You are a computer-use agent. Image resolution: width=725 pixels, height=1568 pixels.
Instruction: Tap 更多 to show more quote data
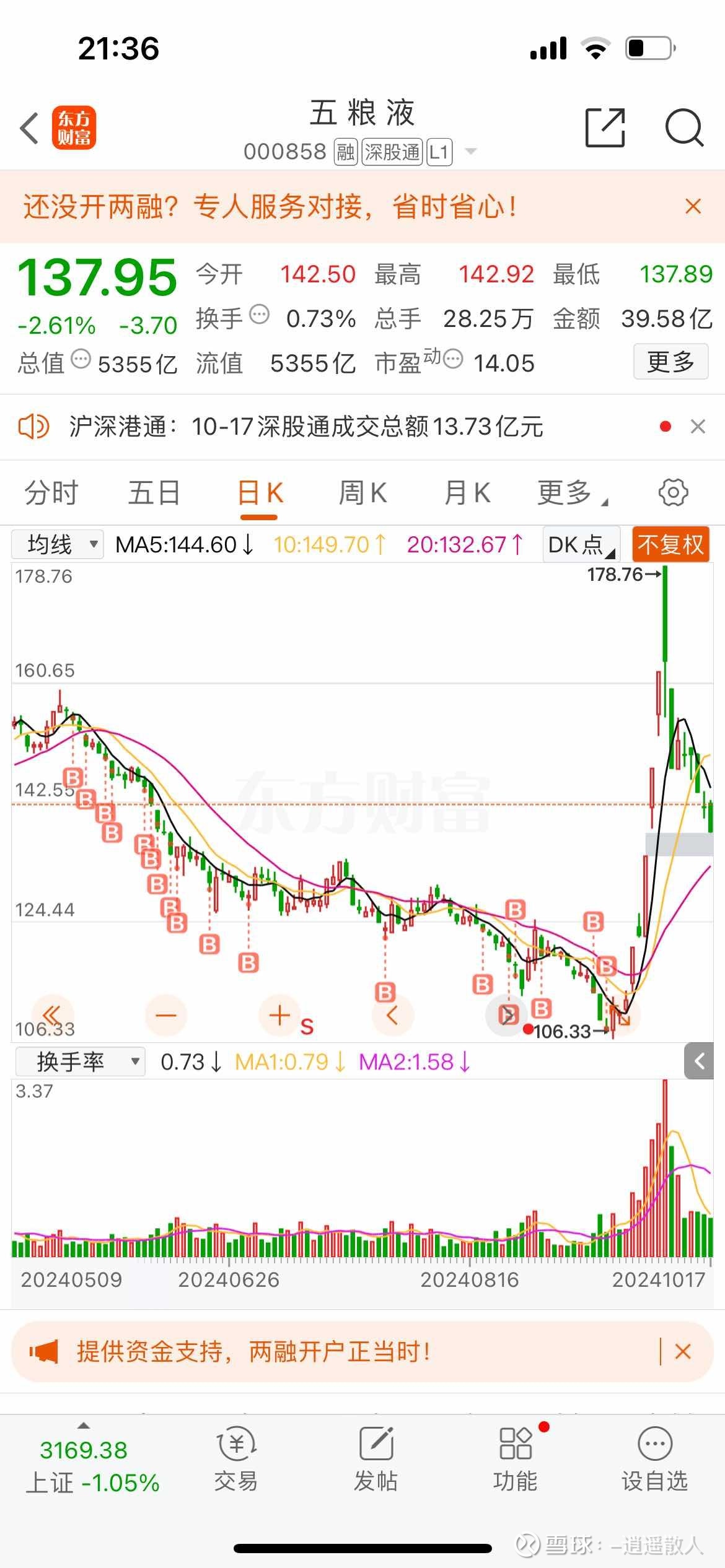click(670, 362)
